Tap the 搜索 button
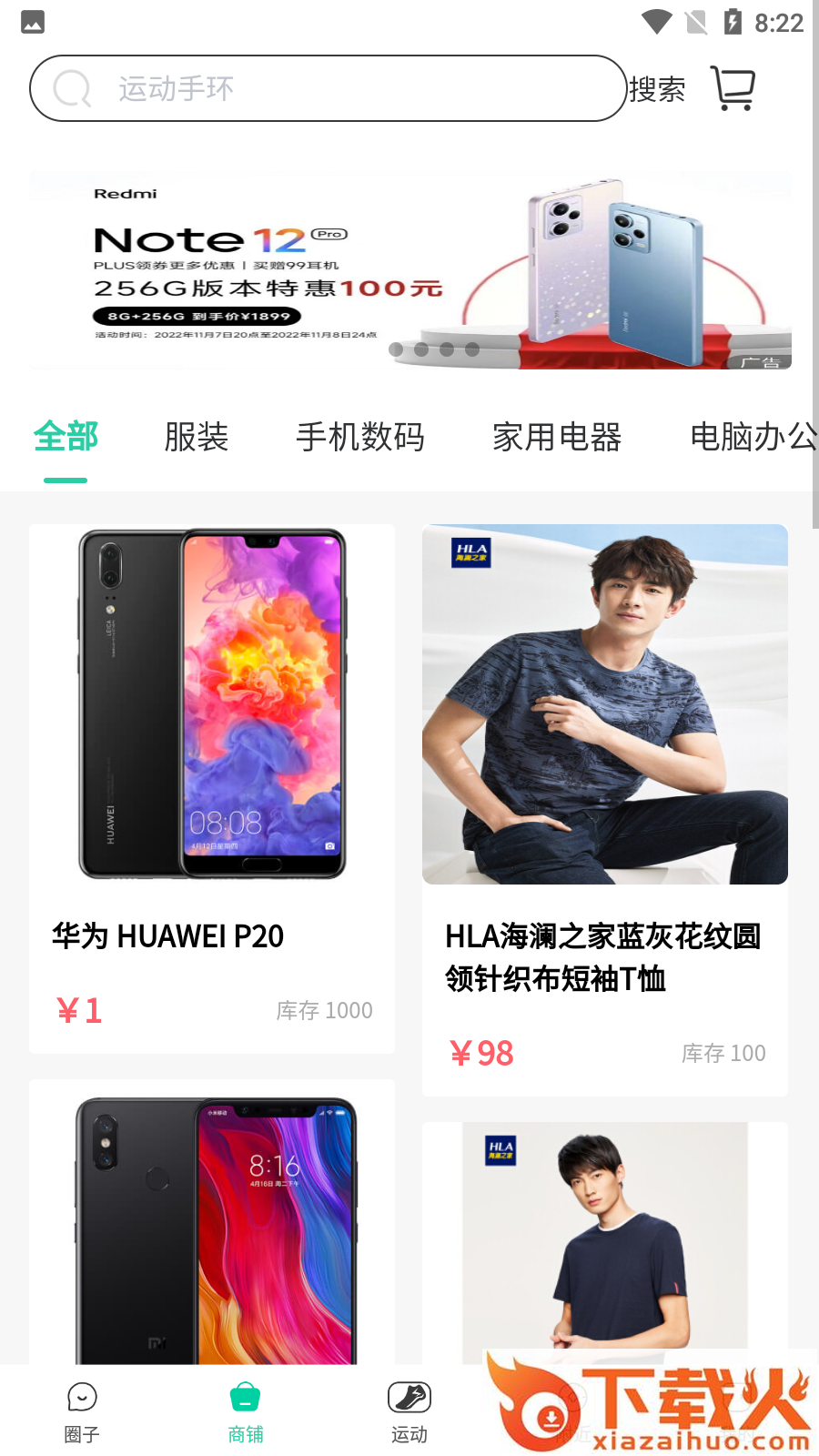The width and height of the screenshot is (819, 1456). (657, 89)
